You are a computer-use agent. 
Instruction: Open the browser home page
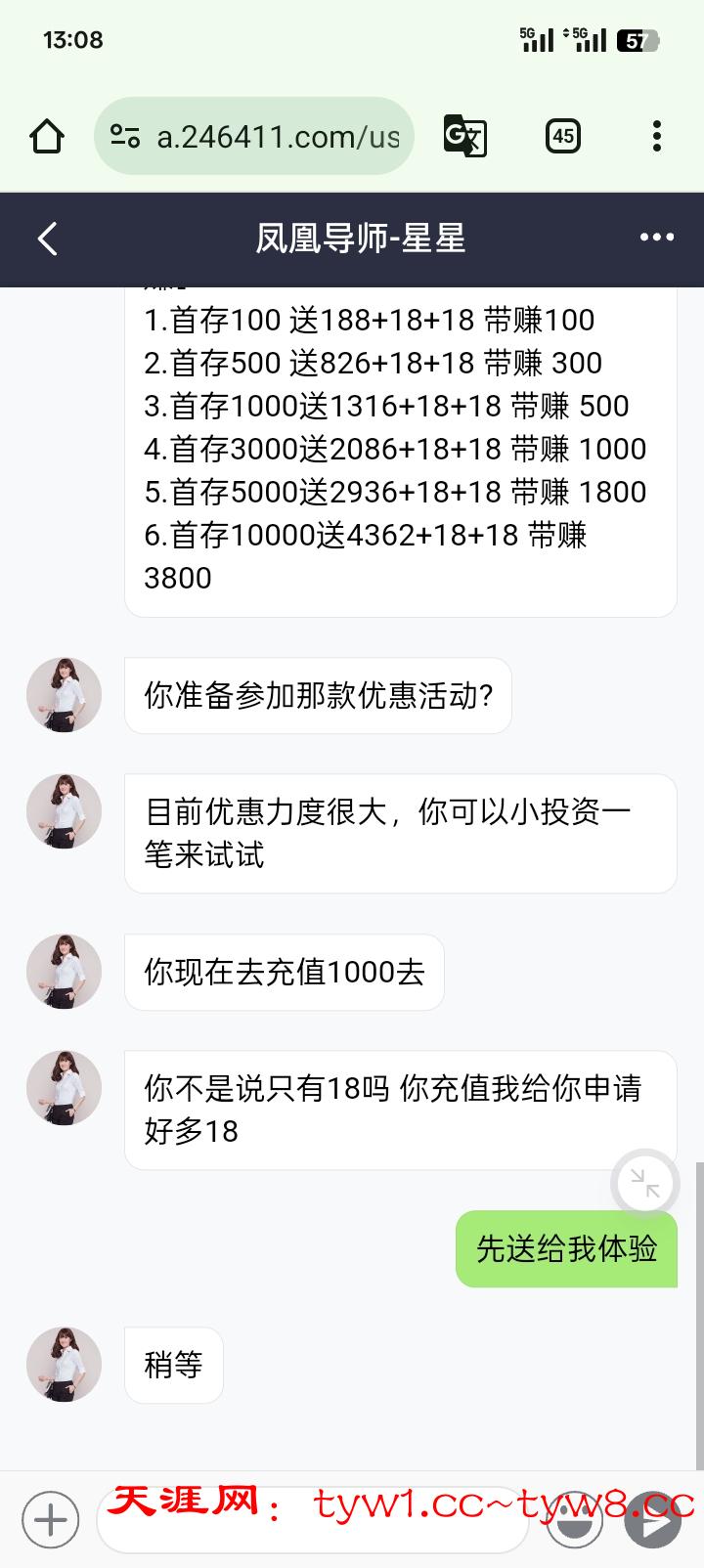point(46,136)
